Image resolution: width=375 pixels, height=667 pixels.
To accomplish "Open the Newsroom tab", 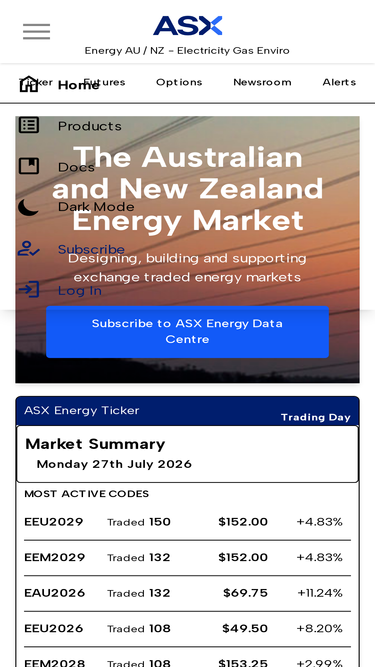I will coord(262,82).
